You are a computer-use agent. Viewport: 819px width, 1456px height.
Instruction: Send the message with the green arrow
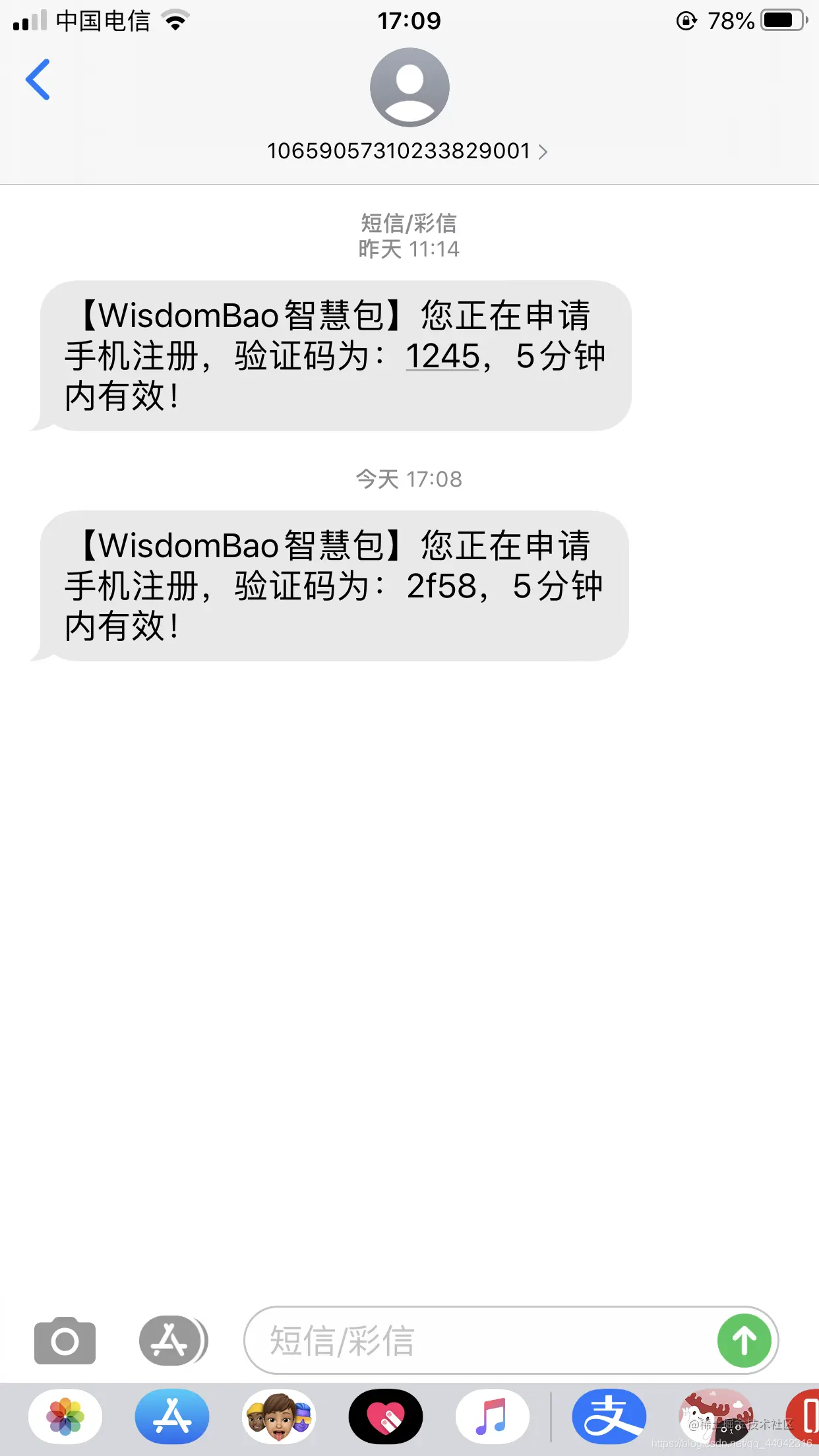[744, 1341]
